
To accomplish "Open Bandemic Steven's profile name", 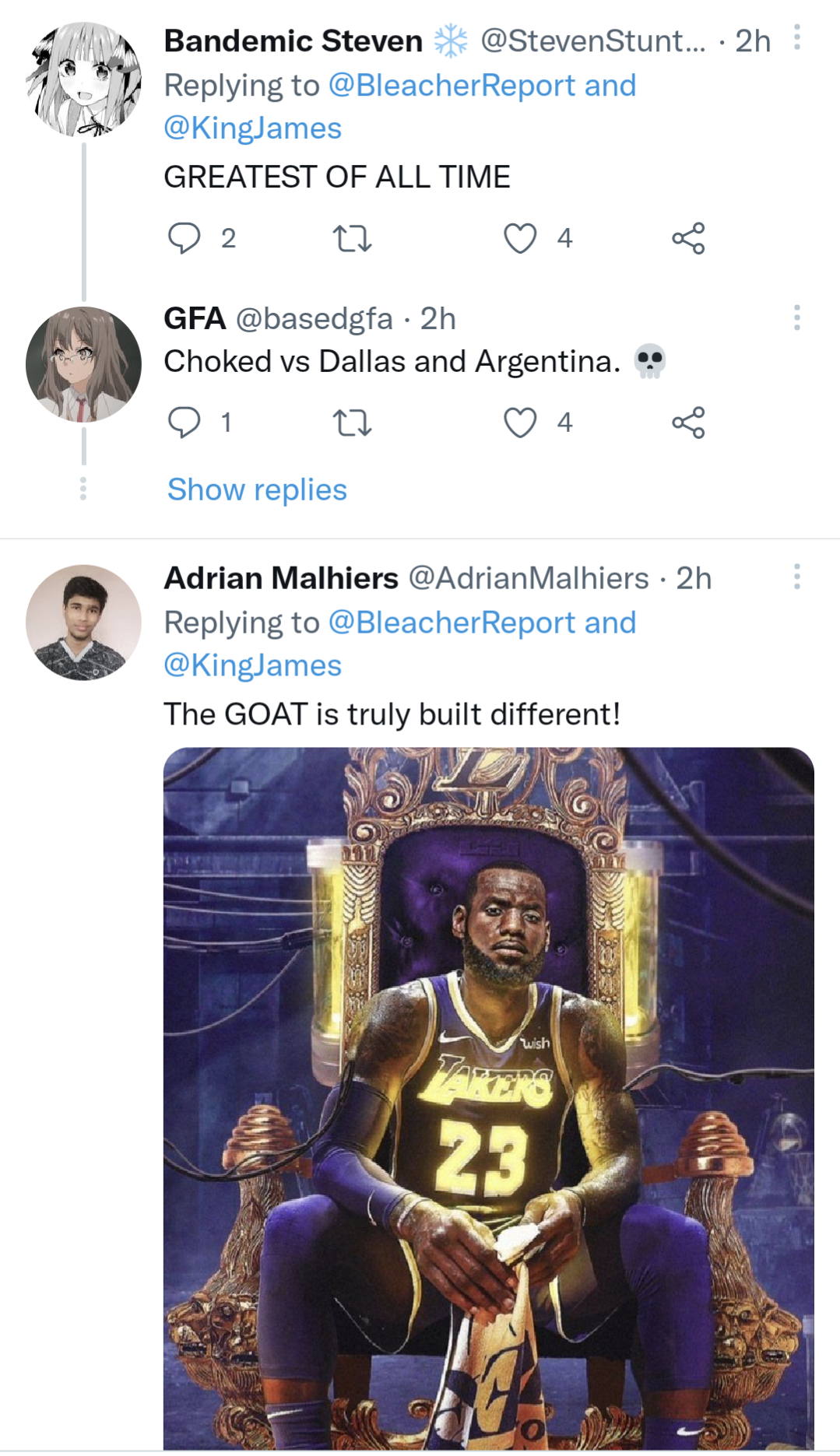I will (290, 40).
